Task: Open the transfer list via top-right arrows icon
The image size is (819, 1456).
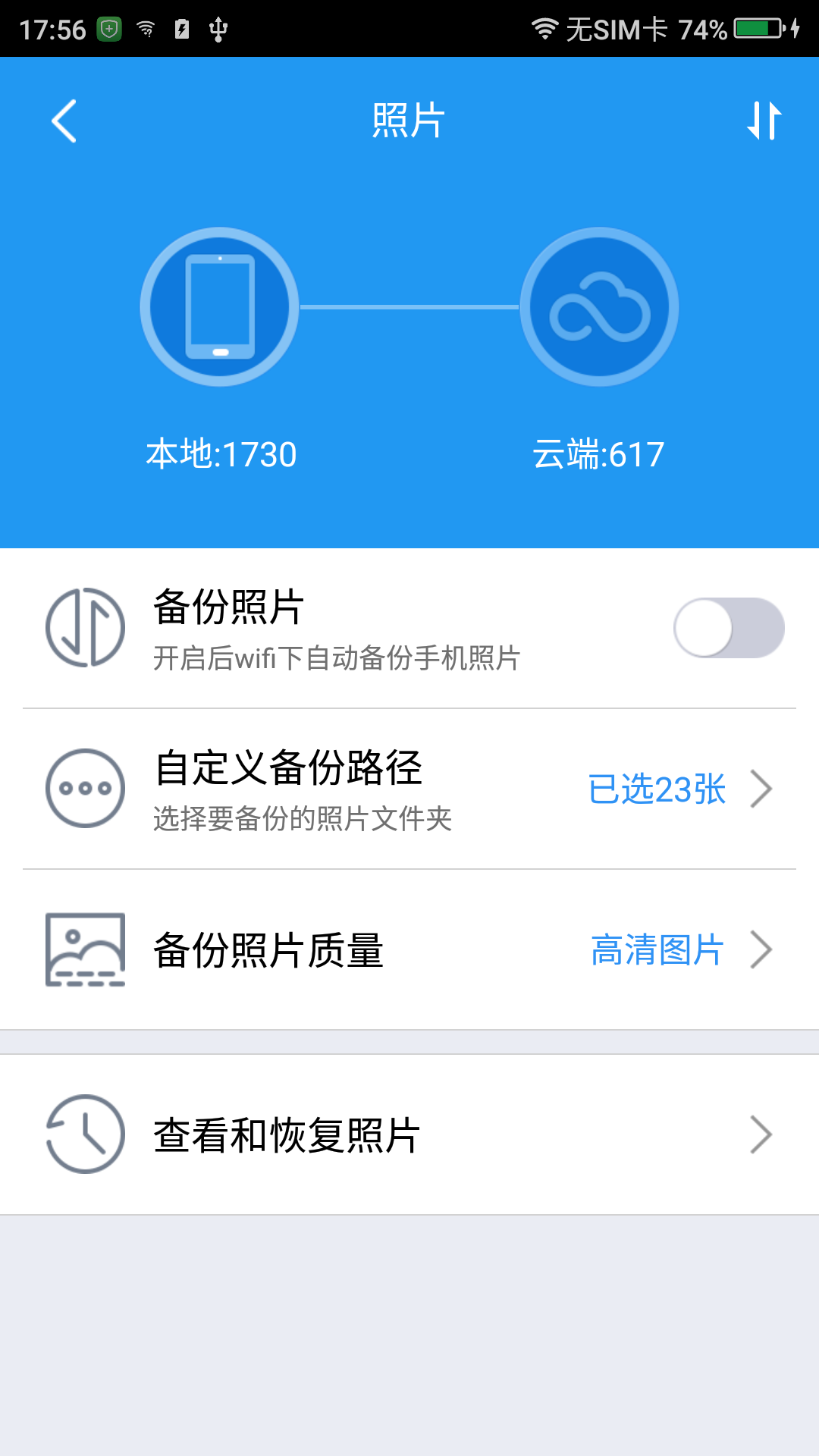Action: (x=764, y=121)
